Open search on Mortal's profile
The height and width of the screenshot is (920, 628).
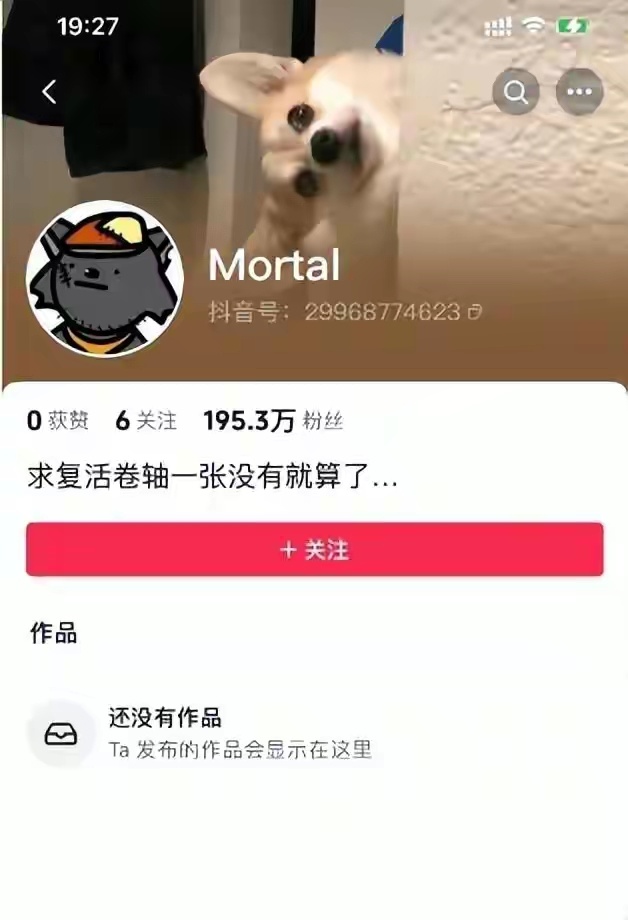(516, 92)
